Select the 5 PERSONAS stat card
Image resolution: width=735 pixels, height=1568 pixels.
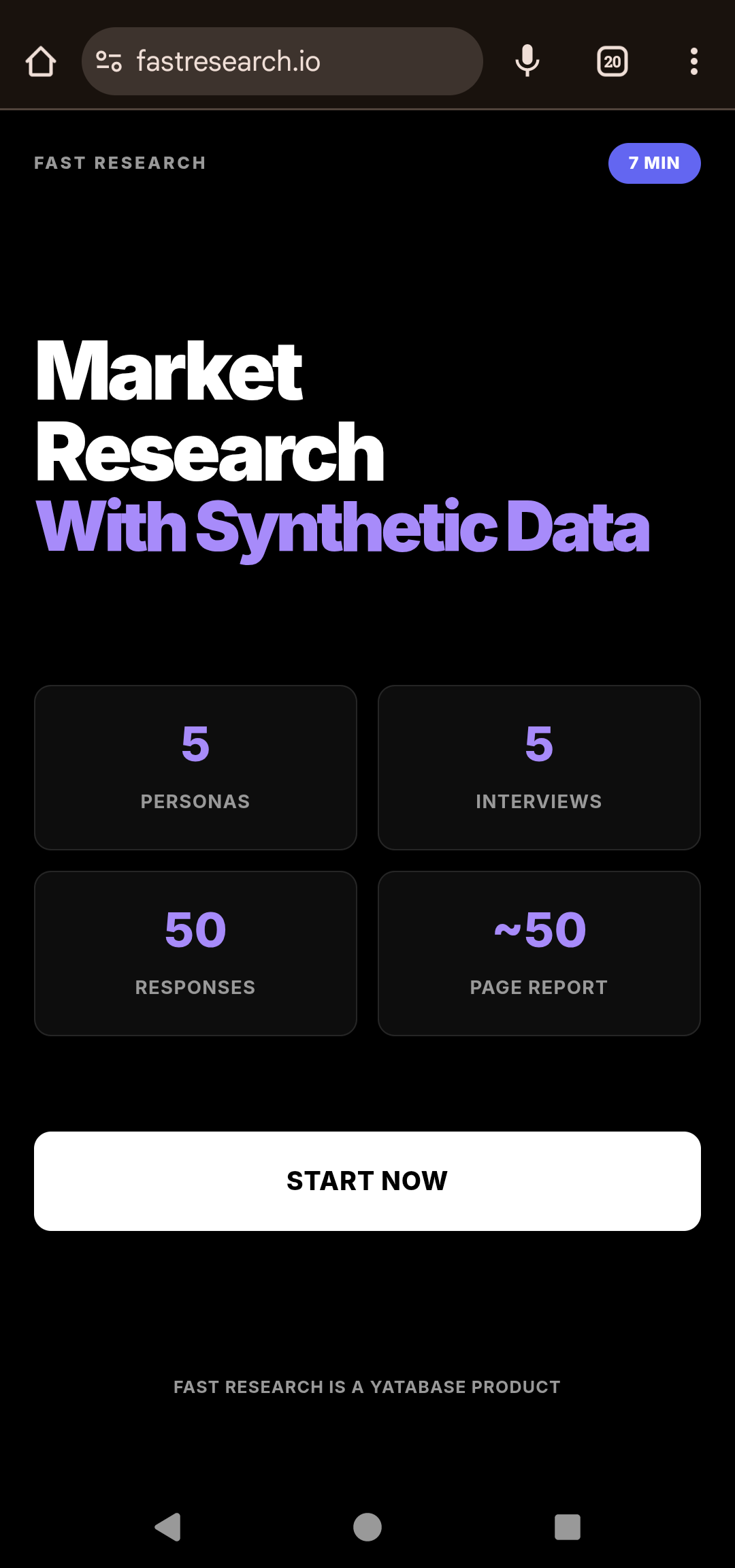pyautogui.click(x=195, y=767)
